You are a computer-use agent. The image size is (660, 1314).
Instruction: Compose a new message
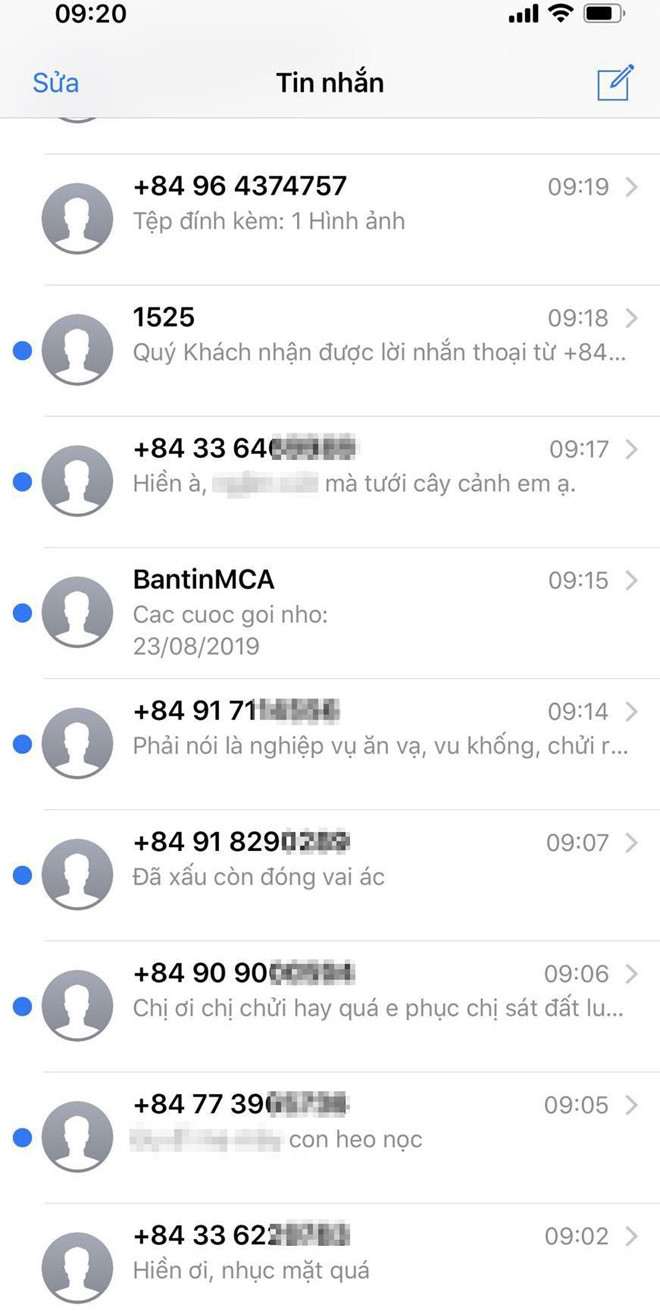(615, 82)
